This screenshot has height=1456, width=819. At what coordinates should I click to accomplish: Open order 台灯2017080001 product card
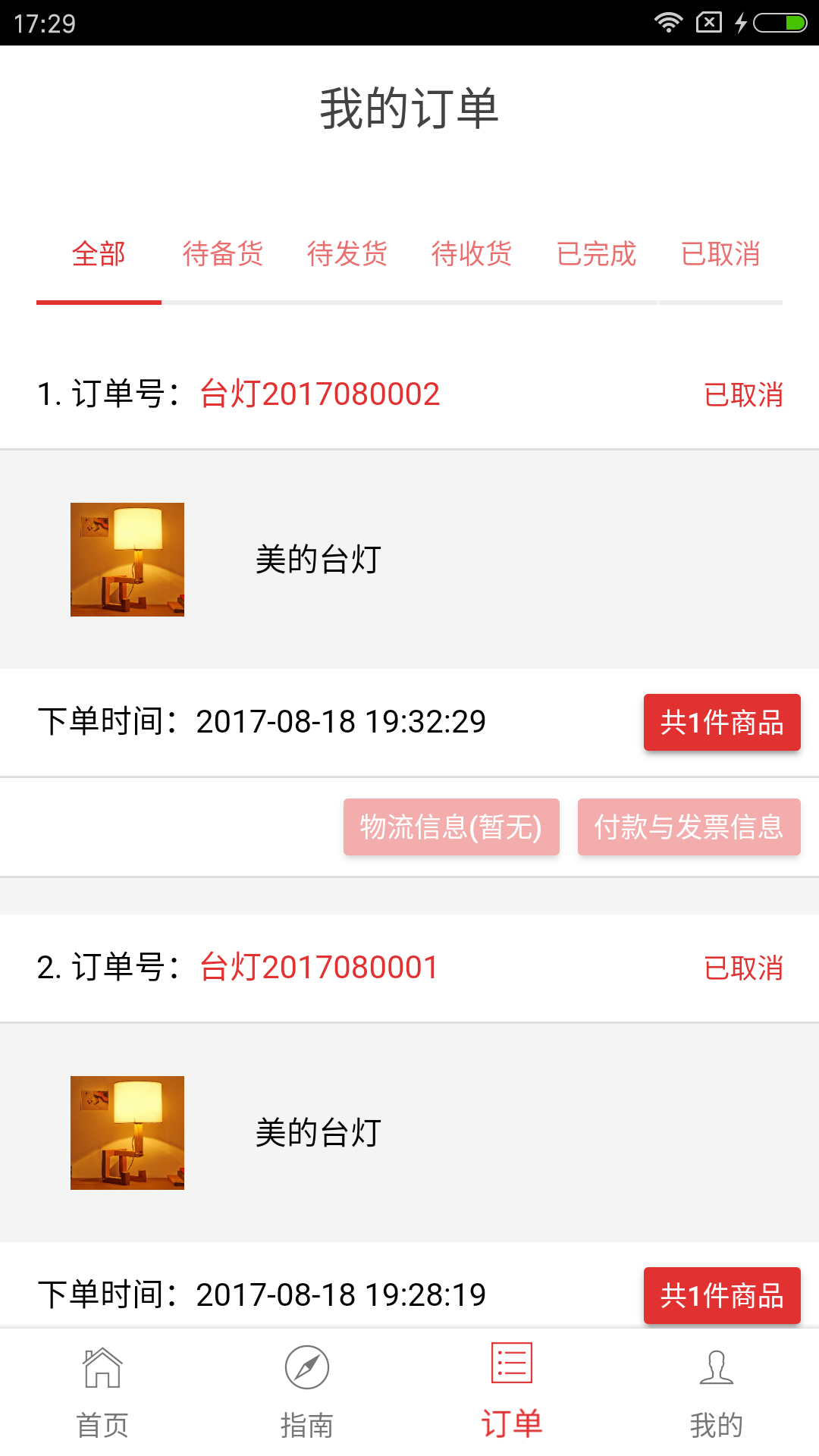point(409,1133)
